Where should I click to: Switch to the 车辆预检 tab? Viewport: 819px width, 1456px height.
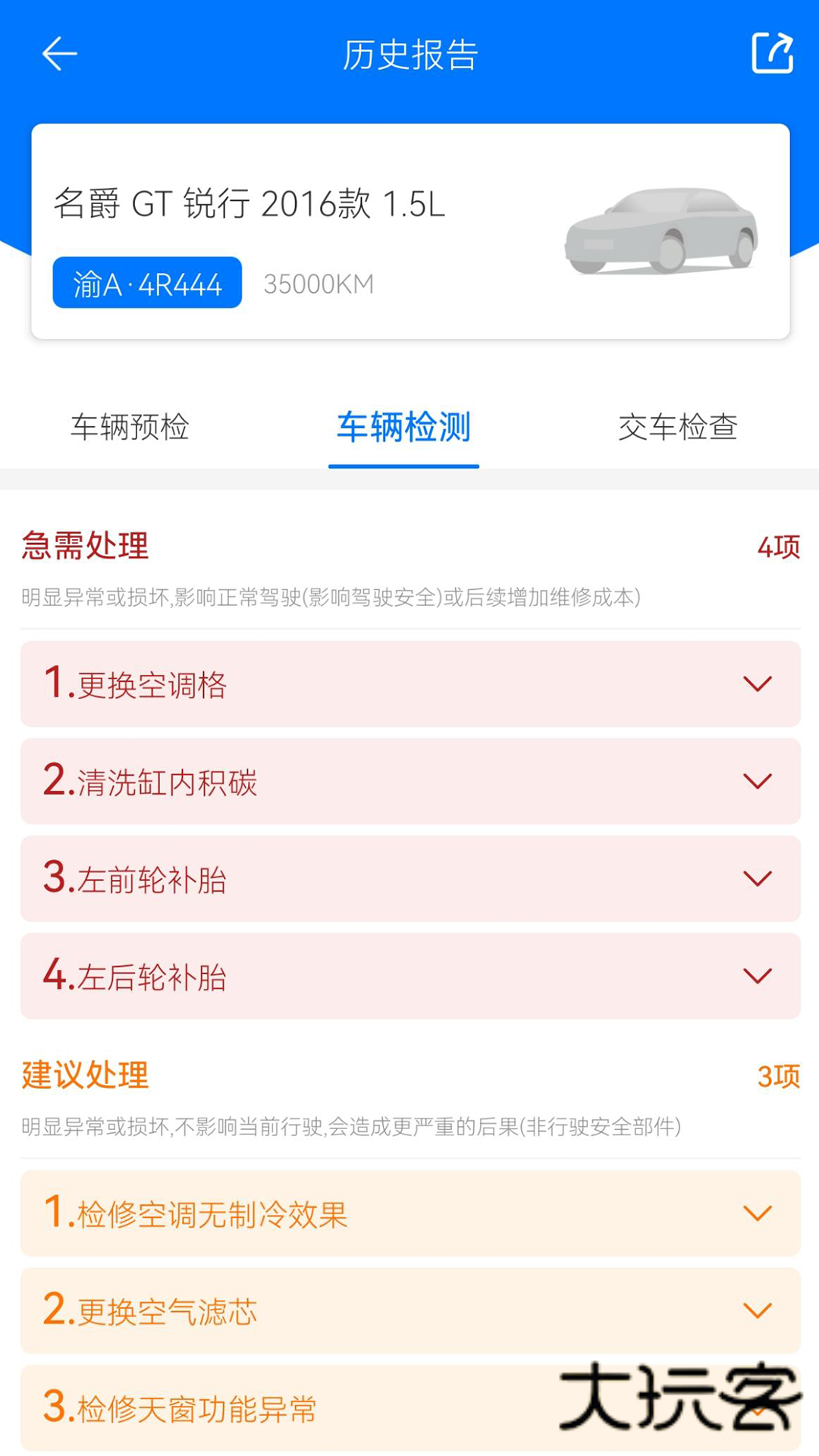[130, 427]
